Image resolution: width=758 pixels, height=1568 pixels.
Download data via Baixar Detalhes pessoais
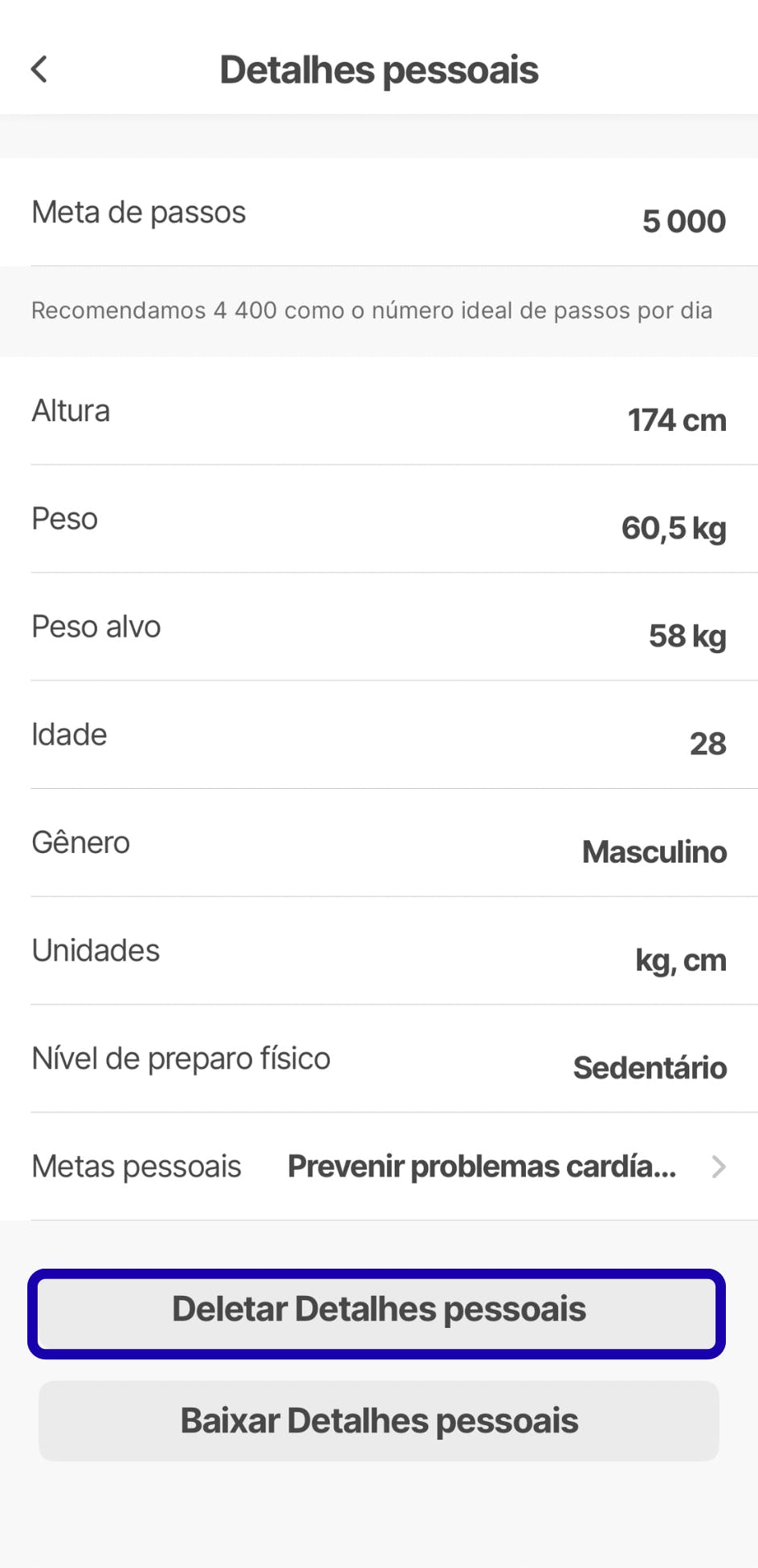pos(379,1421)
